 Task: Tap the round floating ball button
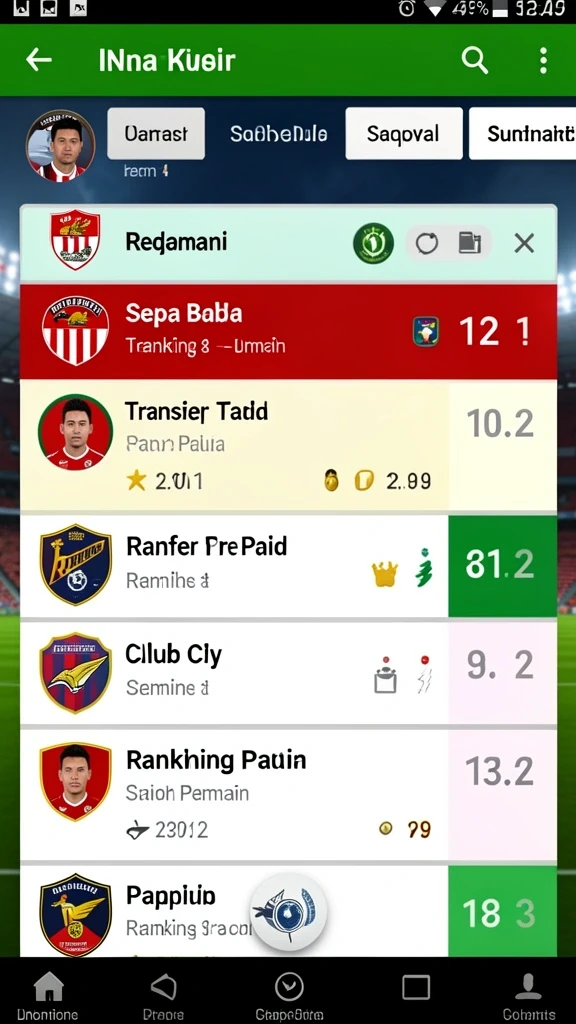289,912
